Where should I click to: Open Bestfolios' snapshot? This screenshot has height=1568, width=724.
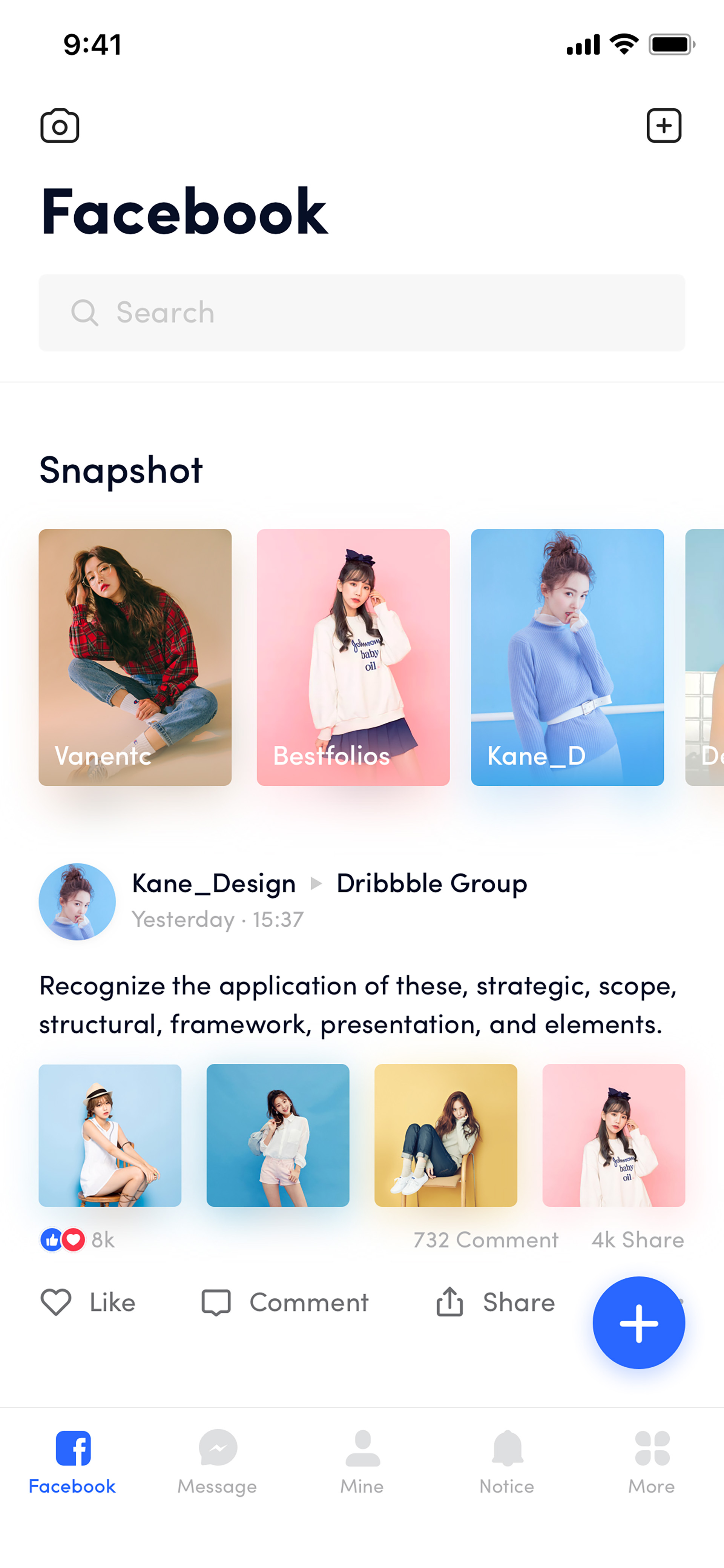(353, 657)
